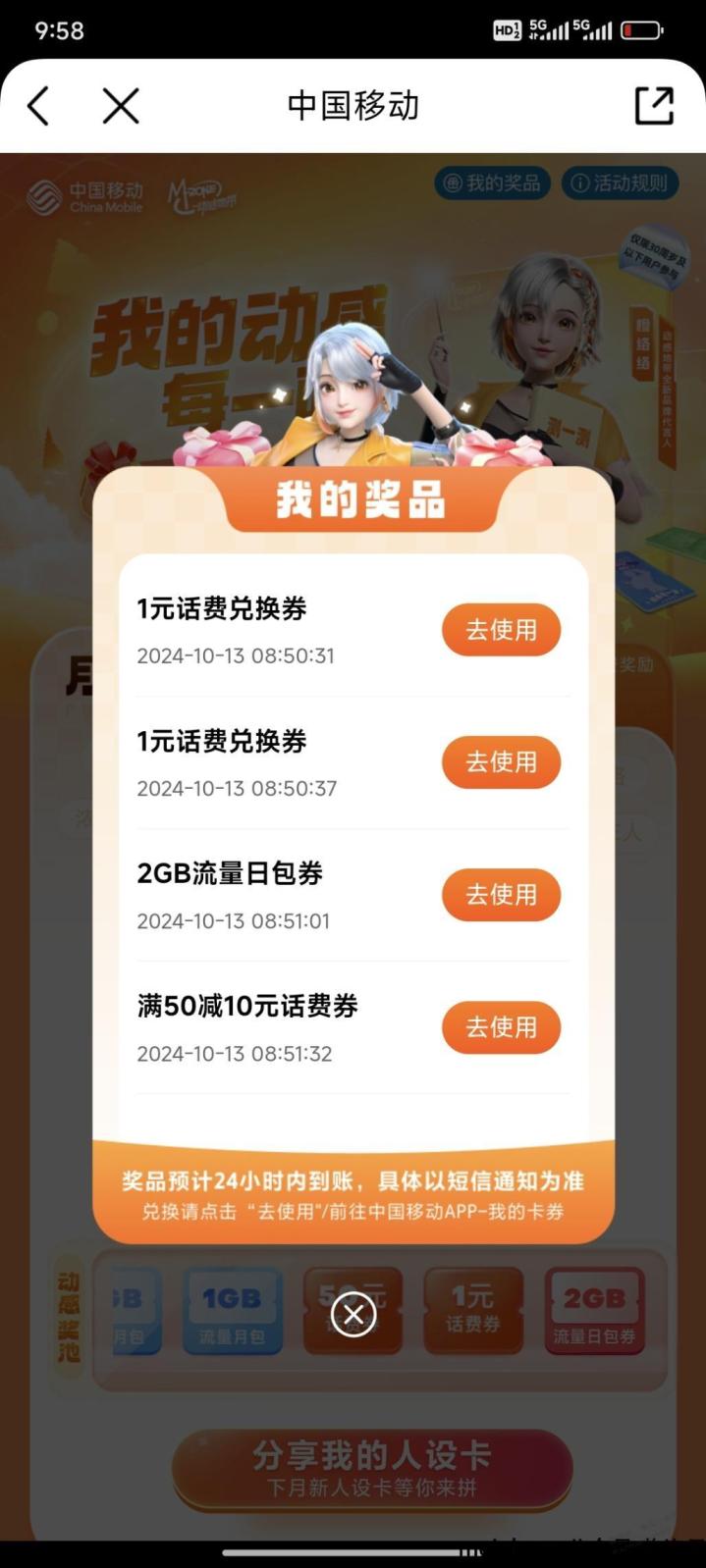Dismiss the 我的奖品 popup
706x1568 pixels.
353,1315
